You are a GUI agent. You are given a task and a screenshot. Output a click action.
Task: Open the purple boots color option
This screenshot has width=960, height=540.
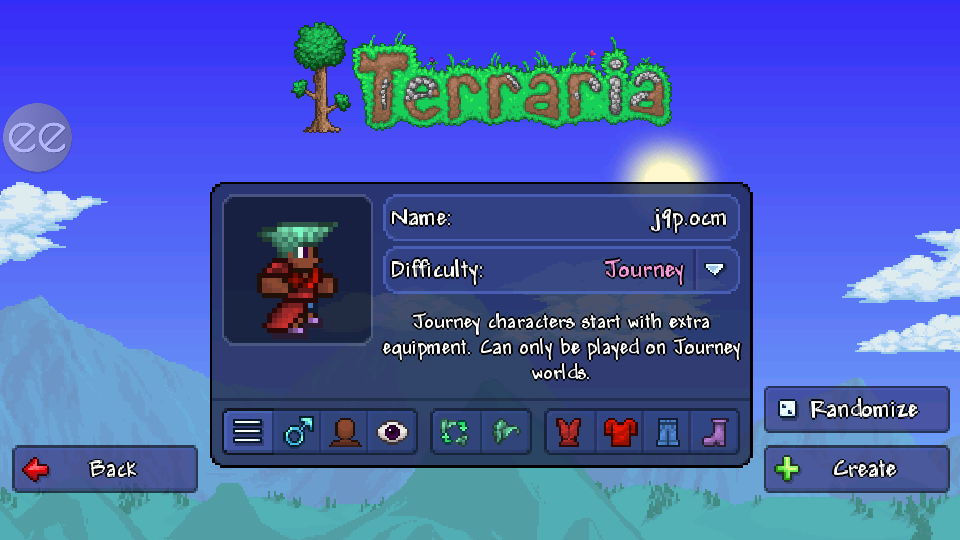pos(714,432)
